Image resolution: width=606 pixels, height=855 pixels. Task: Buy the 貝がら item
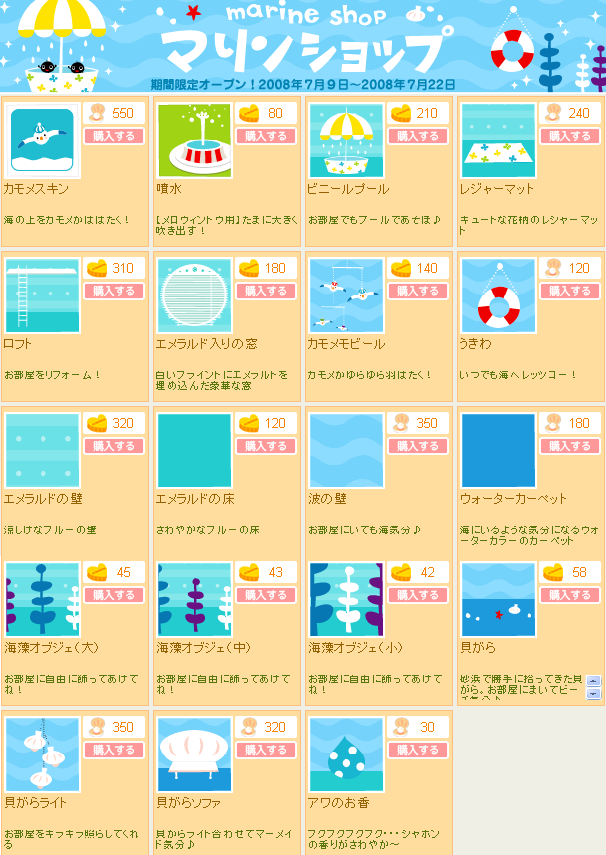click(569, 595)
